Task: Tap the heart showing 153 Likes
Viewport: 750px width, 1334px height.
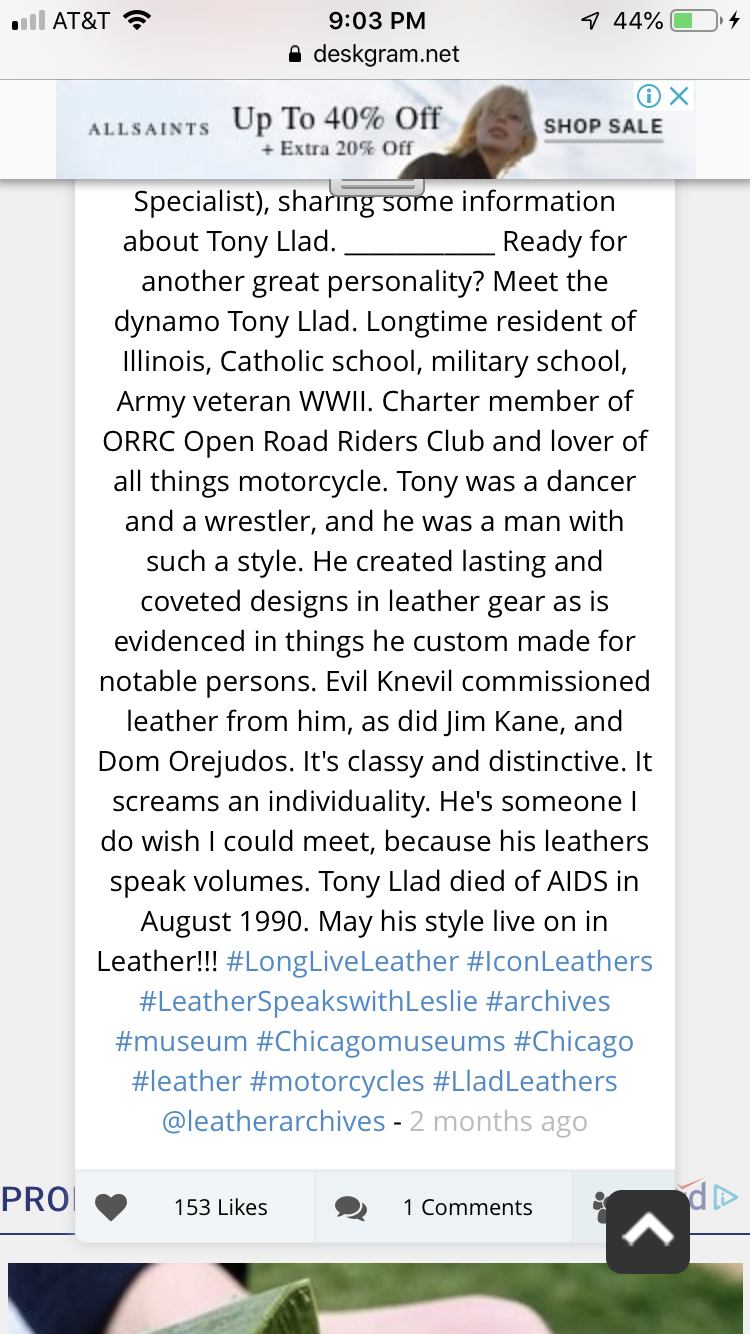Action: click(111, 1208)
